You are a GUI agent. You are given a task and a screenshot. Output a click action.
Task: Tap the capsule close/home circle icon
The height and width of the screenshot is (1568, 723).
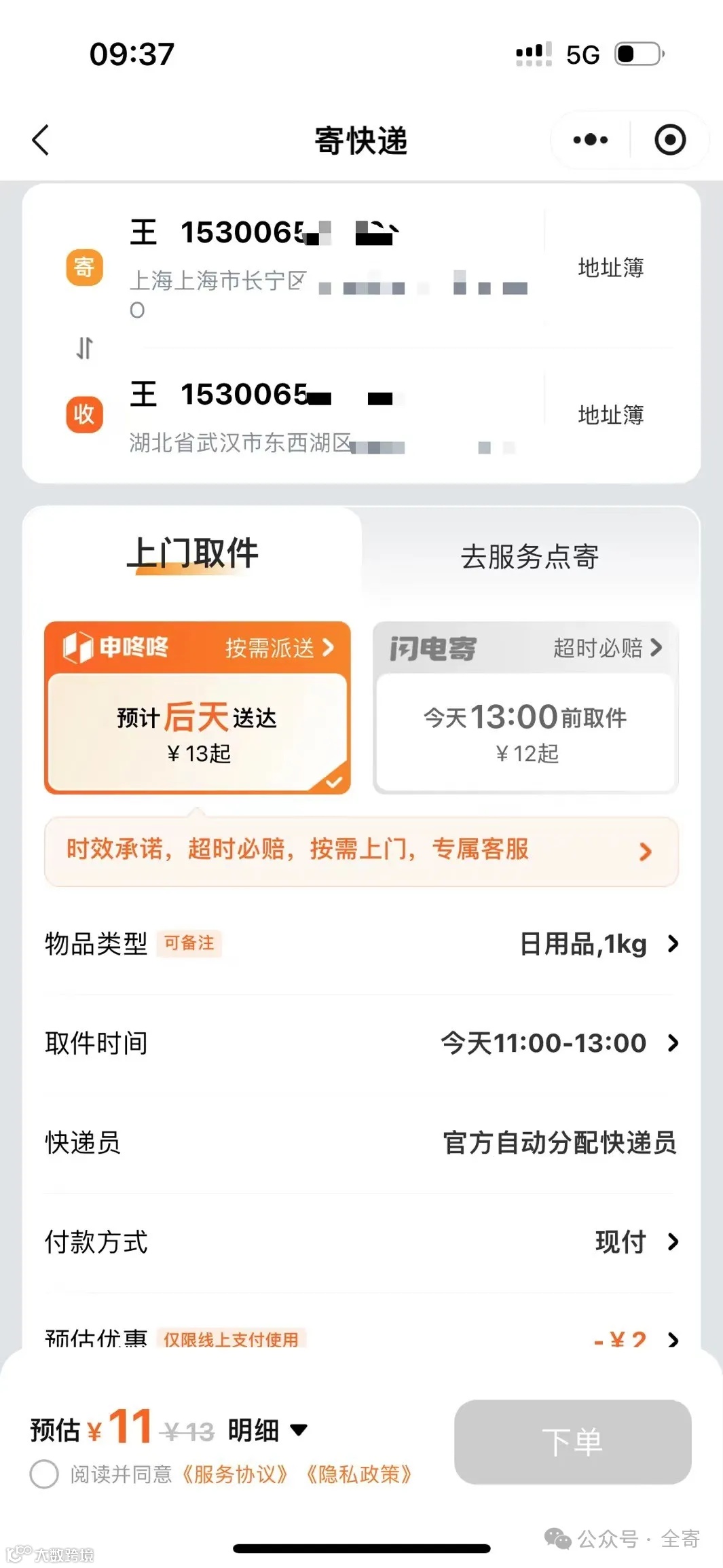click(669, 140)
